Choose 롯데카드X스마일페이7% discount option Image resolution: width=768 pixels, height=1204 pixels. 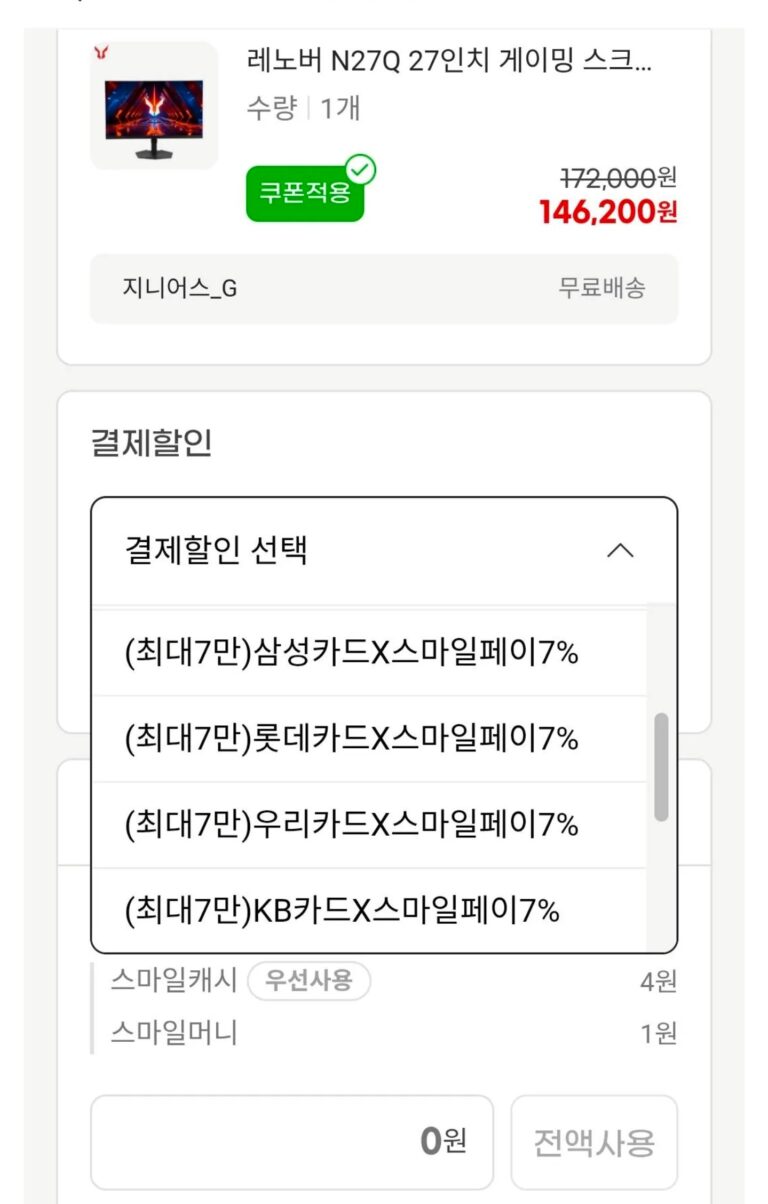point(352,739)
